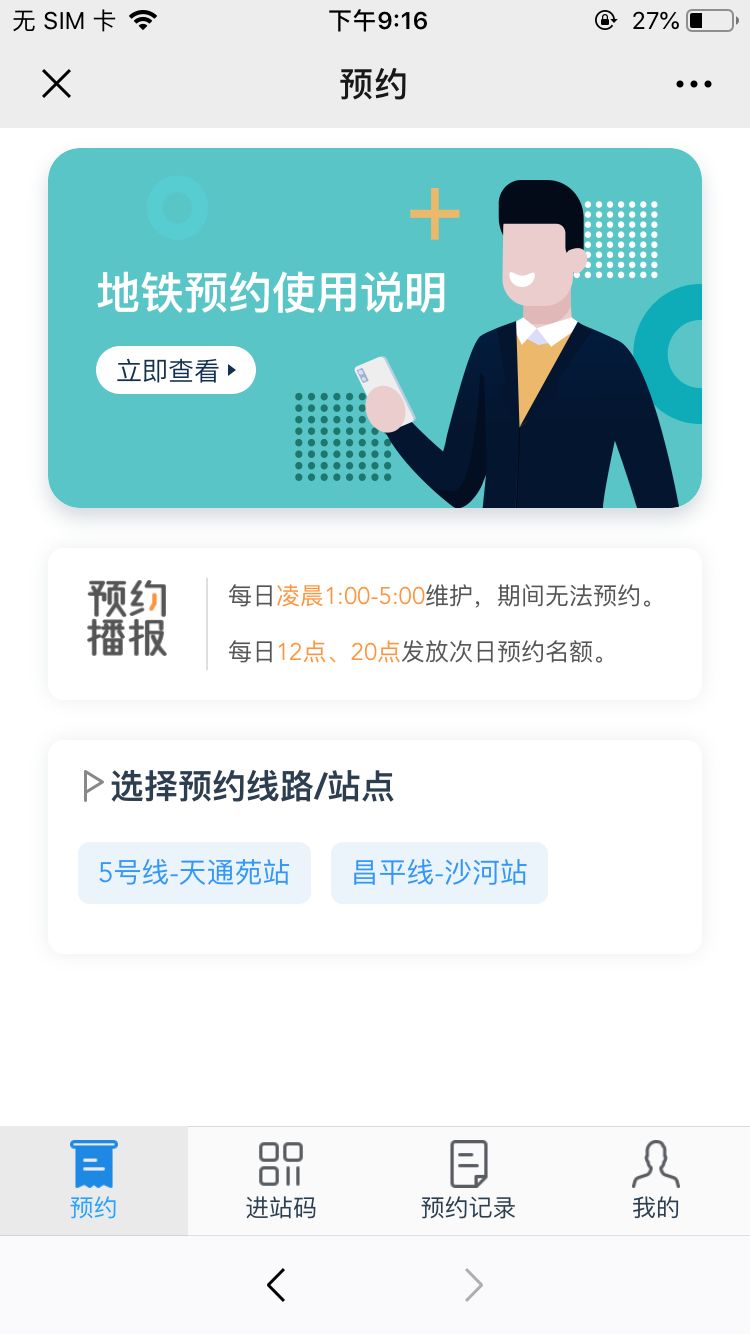The image size is (750, 1334).
Task: Go to the 我的 tab
Action: (656, 1181)
